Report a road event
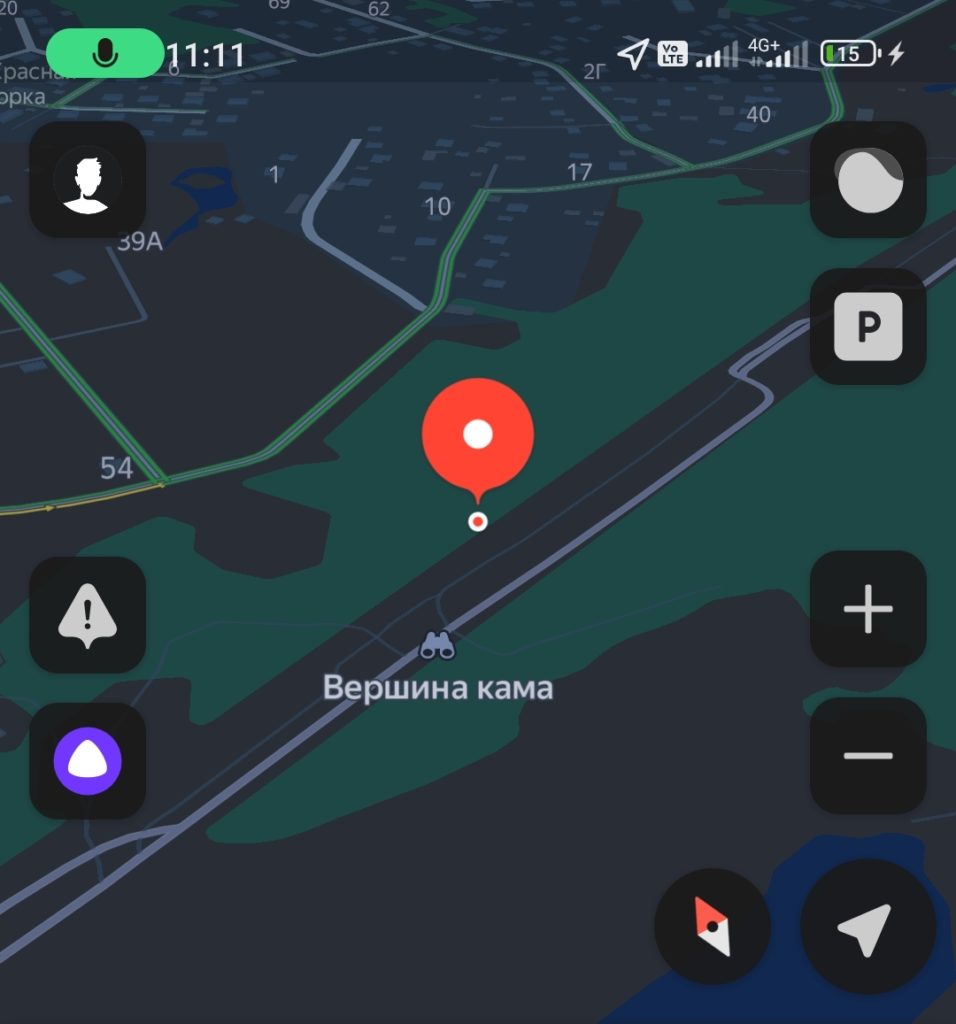 coord(88,615)
